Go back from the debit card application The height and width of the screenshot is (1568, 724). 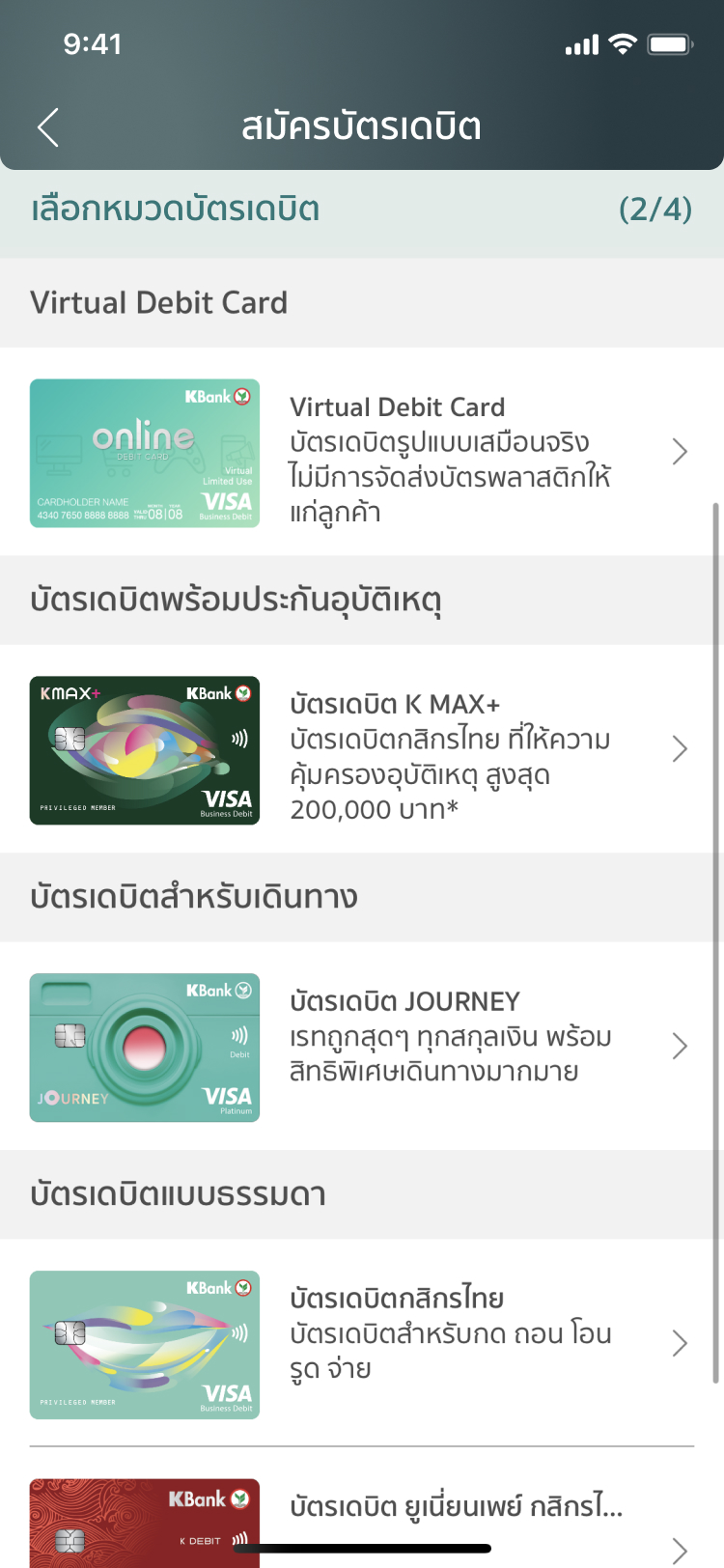[48, 127]
